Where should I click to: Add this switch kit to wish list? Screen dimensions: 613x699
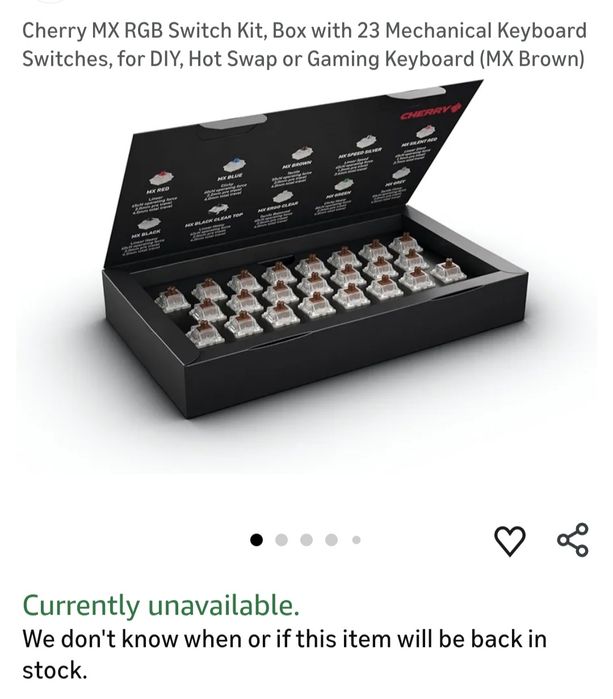pyautogui.click(x=510, y=541)
